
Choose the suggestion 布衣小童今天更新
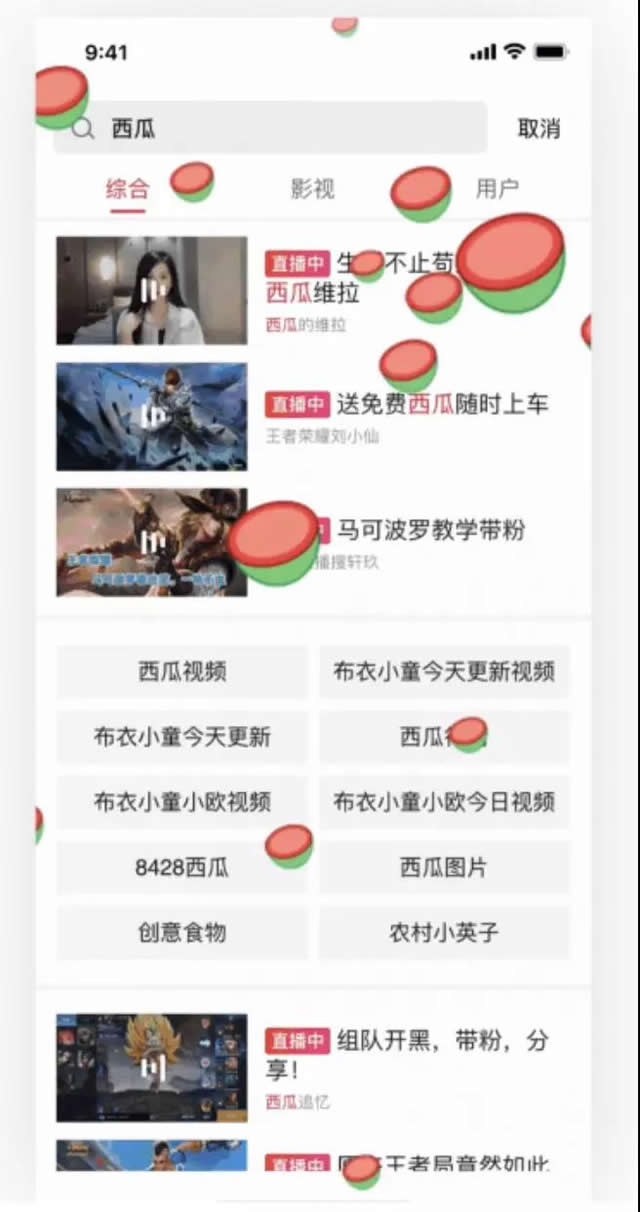[x=182, y=737]
